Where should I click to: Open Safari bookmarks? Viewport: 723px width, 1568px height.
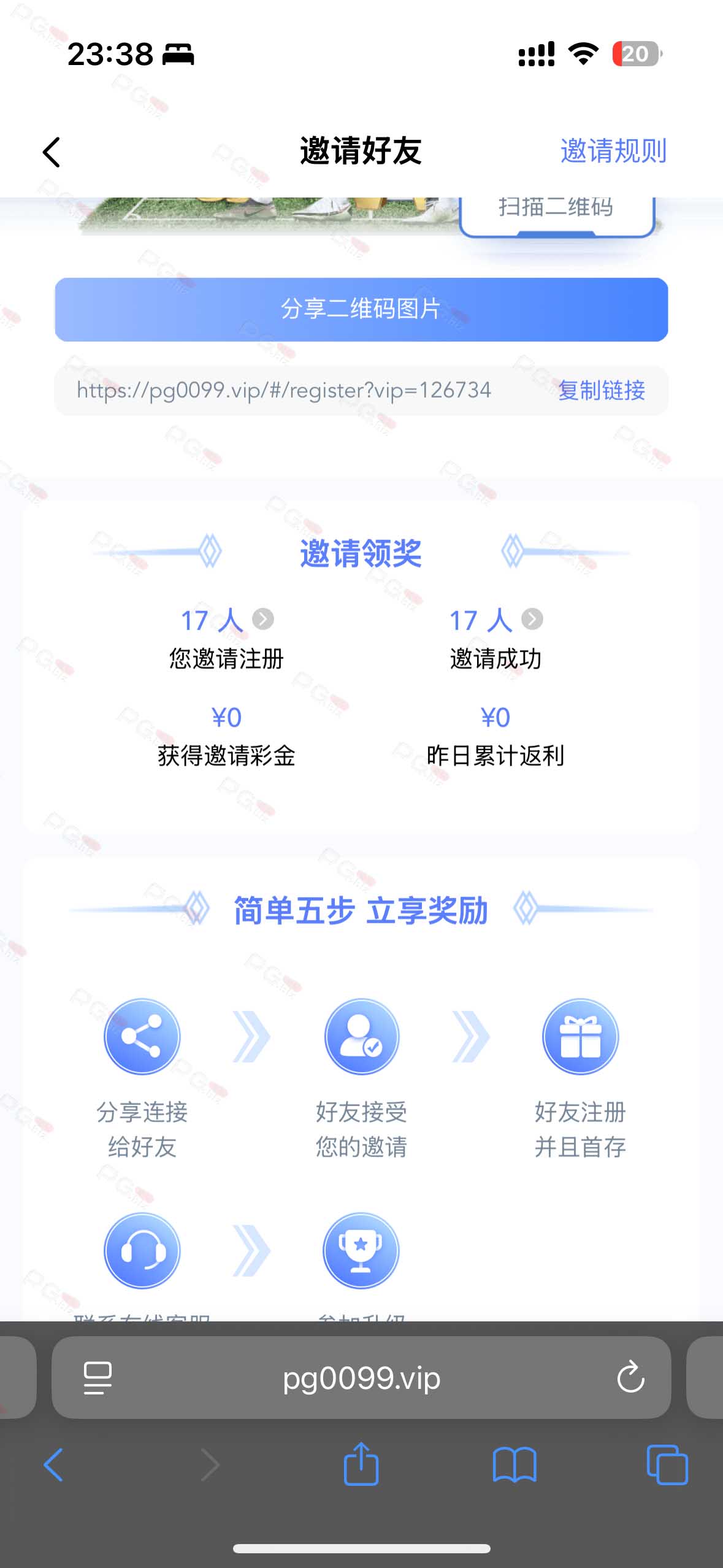pos(515,1465)
